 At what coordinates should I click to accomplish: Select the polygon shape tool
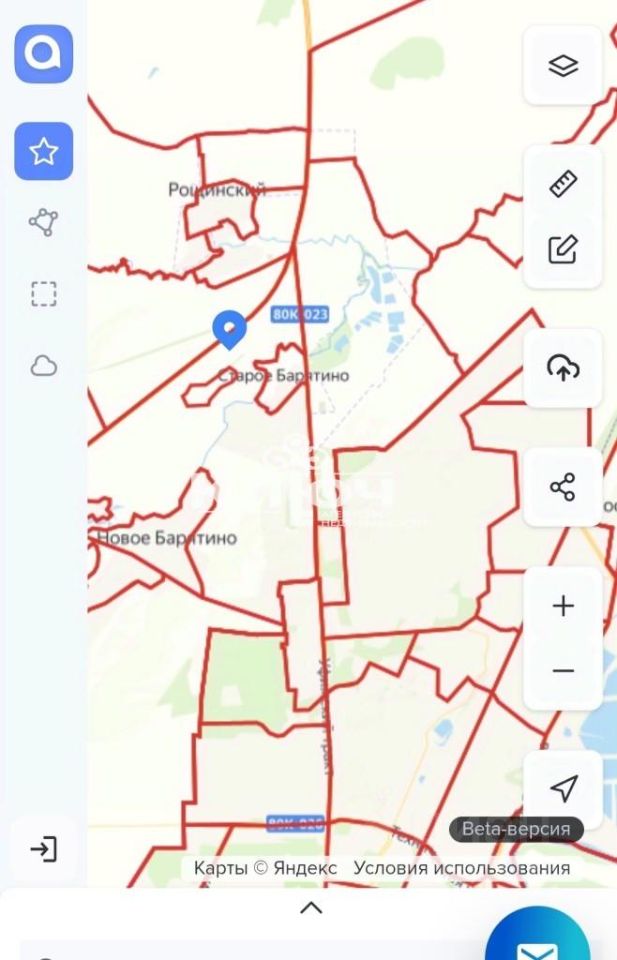click(x=43, y=222)
